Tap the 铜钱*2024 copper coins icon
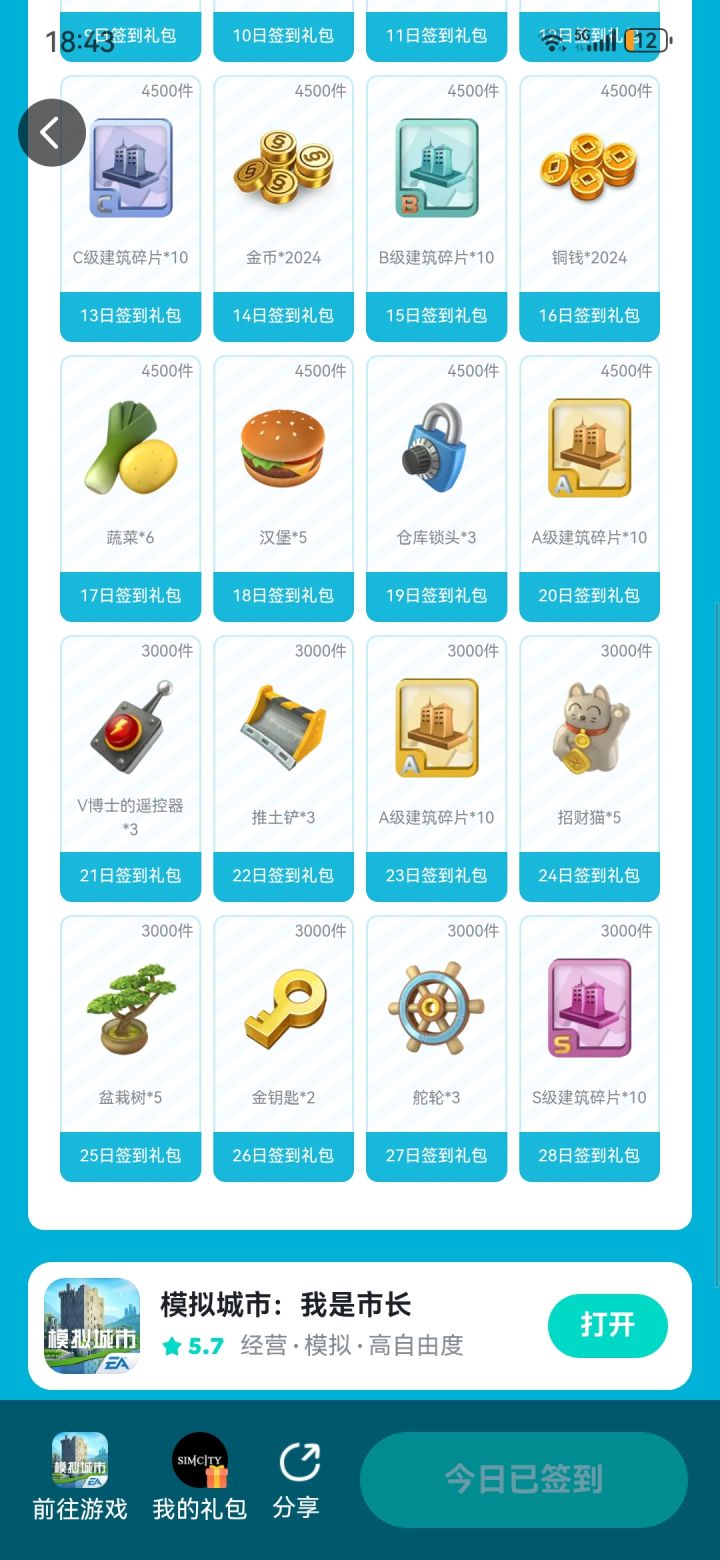The image size is (720, 1560). click(x=589, y=167)
